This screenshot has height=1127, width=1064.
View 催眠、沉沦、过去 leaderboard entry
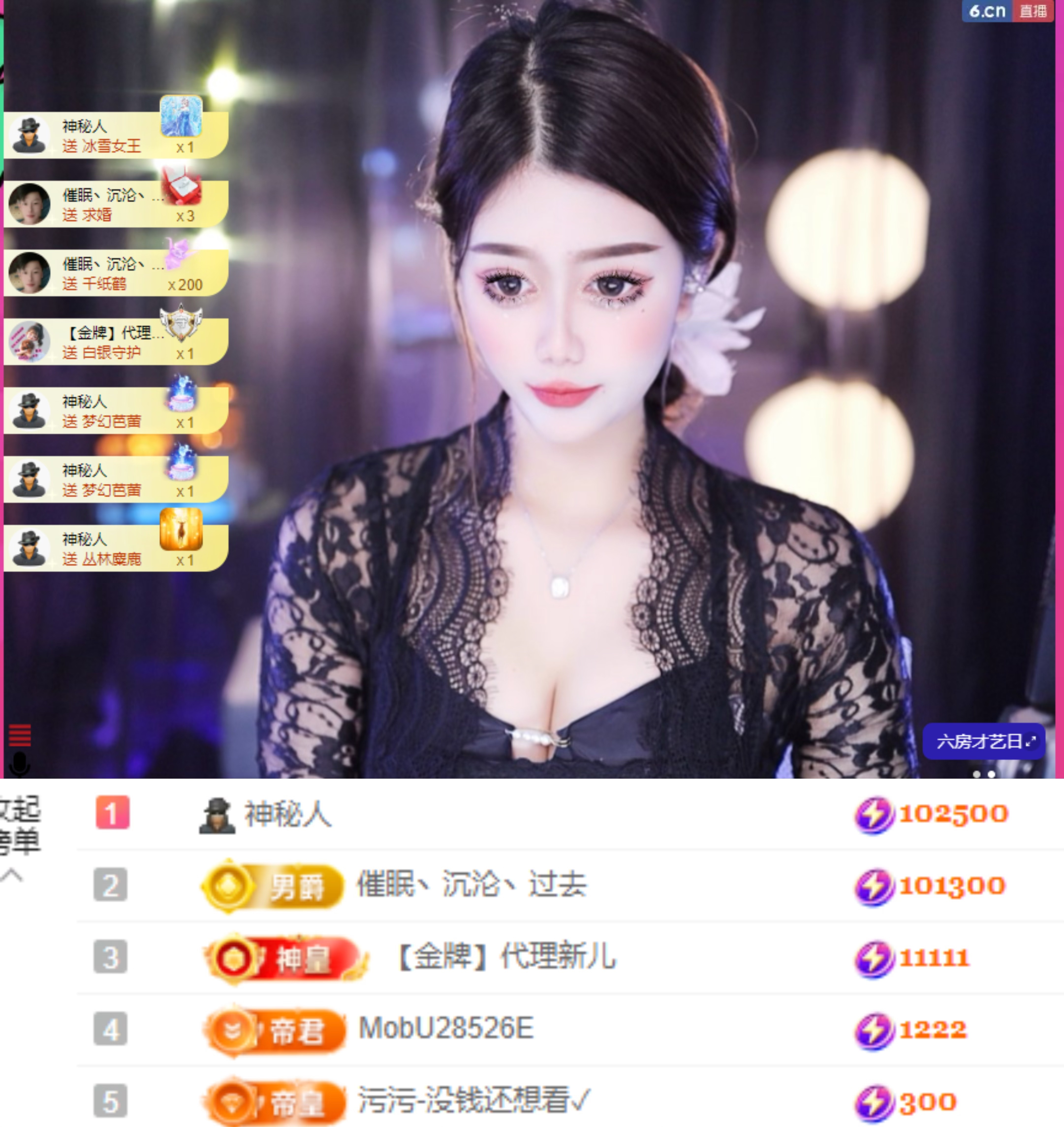click(471, 885)
